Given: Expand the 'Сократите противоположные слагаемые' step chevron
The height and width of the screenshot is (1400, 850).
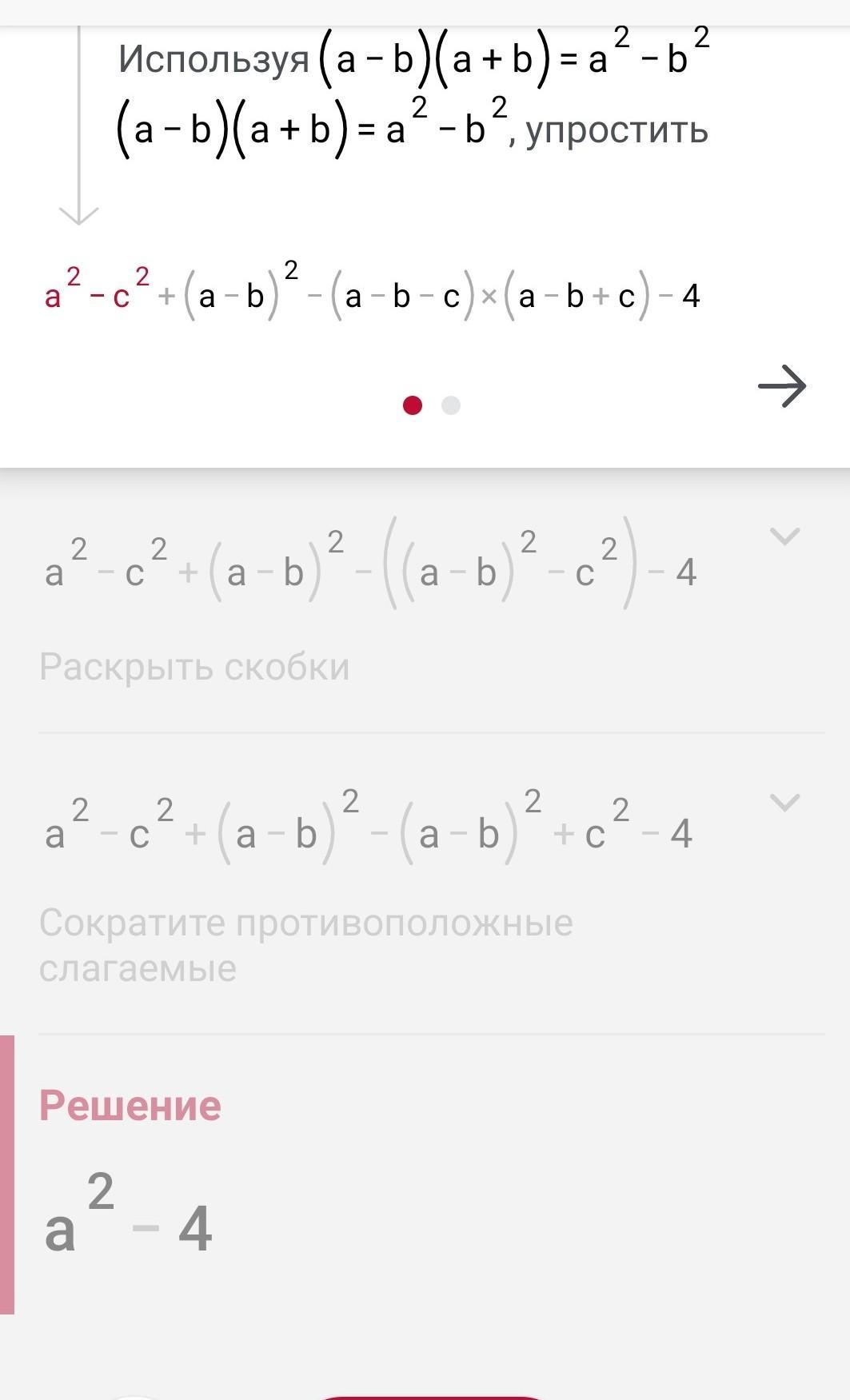Looking at the screenshot, I should click(784, 802).
